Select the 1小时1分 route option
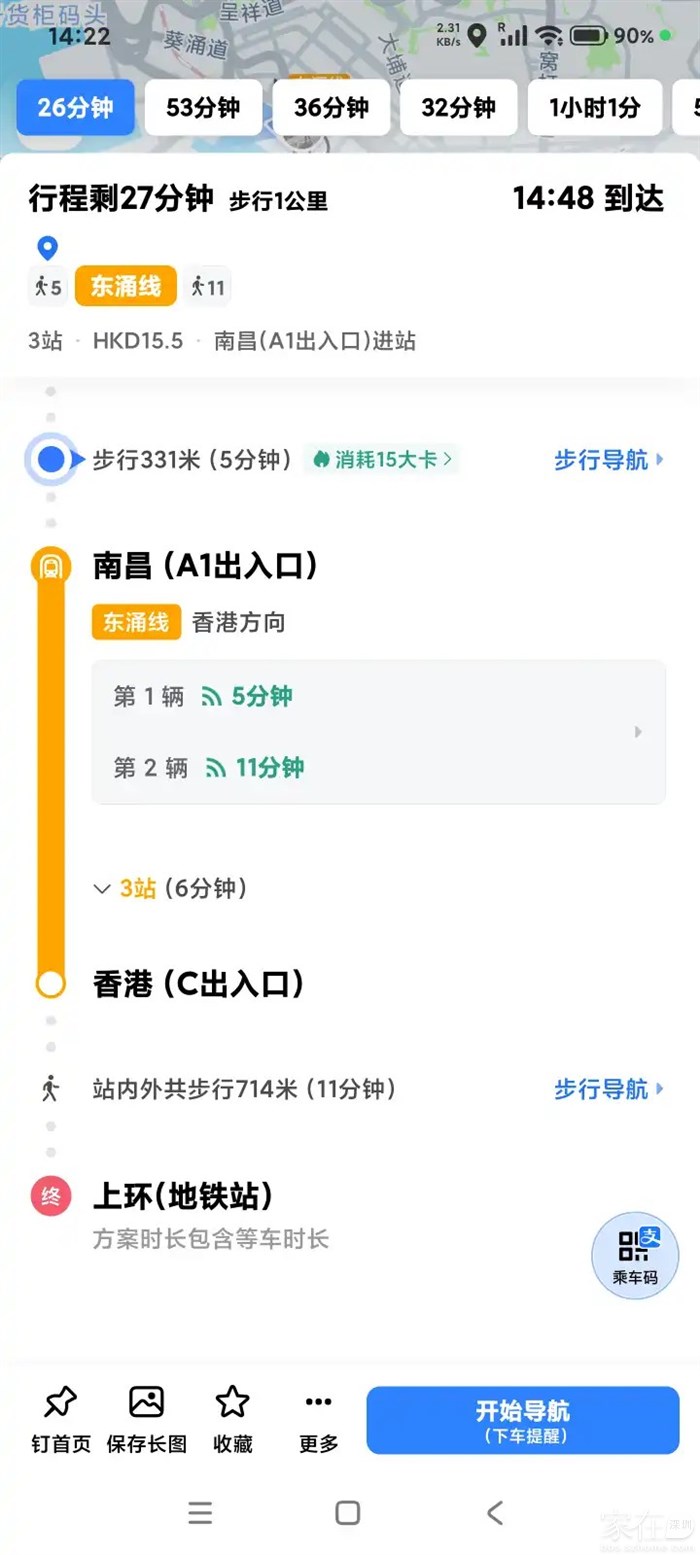 pos(595,108)
